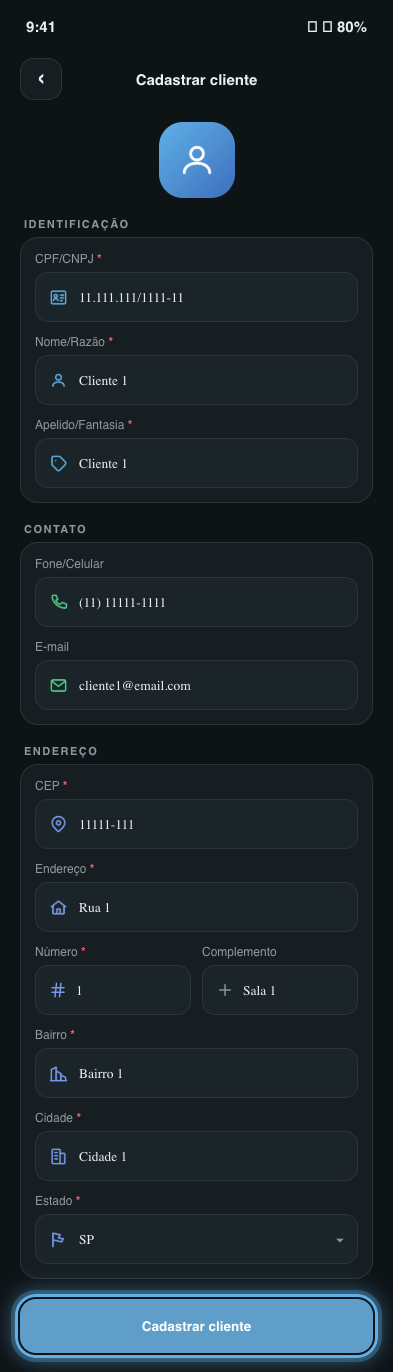
Task: Change the CEP value
Action: pyautogui.click(x=196, y=824)
